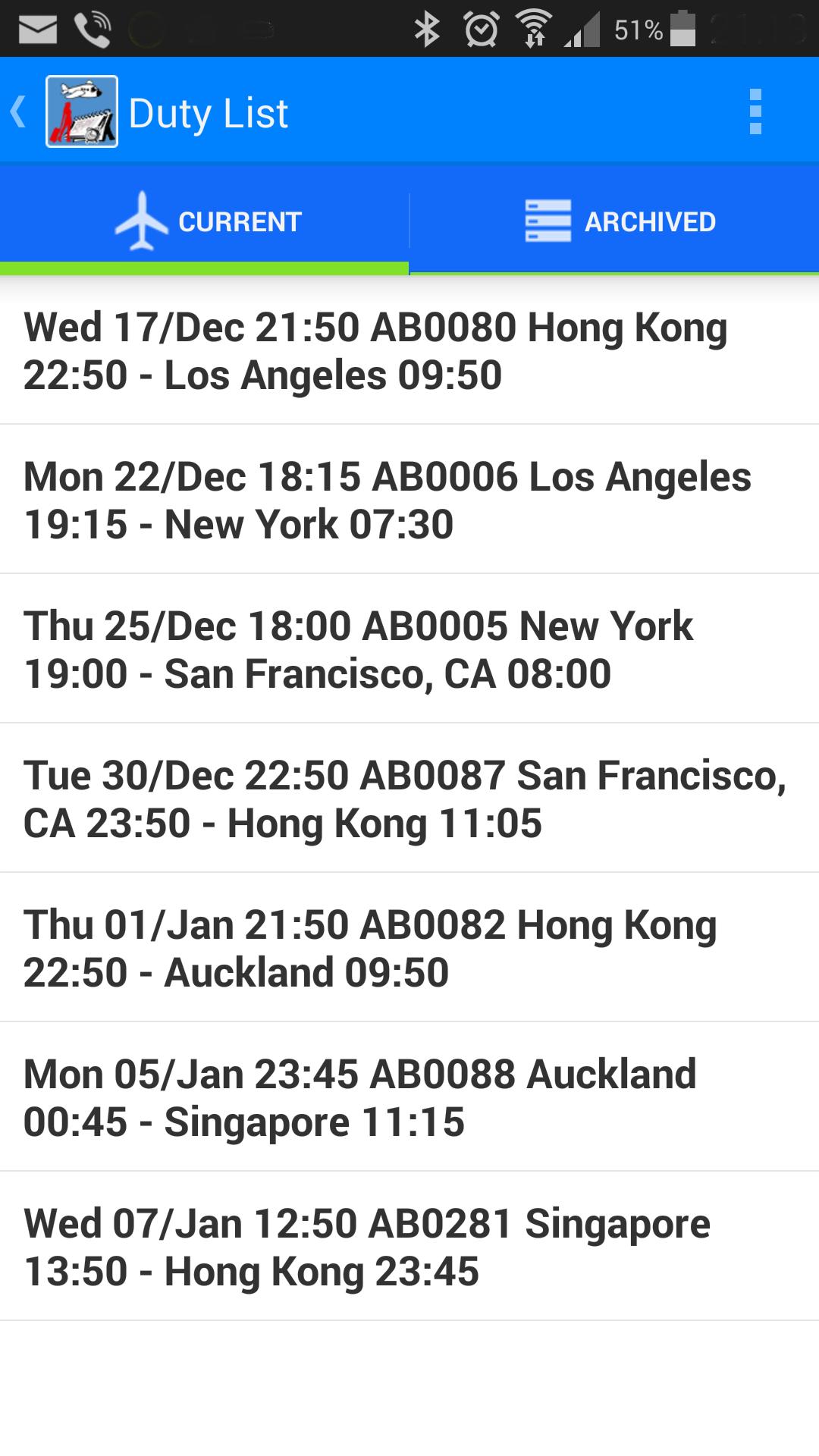The height and width of the screenshot is (1456, 819).
Task: Open flight AB0080 Hong Kong to Los Angeles
Action: tap(409, 350)
